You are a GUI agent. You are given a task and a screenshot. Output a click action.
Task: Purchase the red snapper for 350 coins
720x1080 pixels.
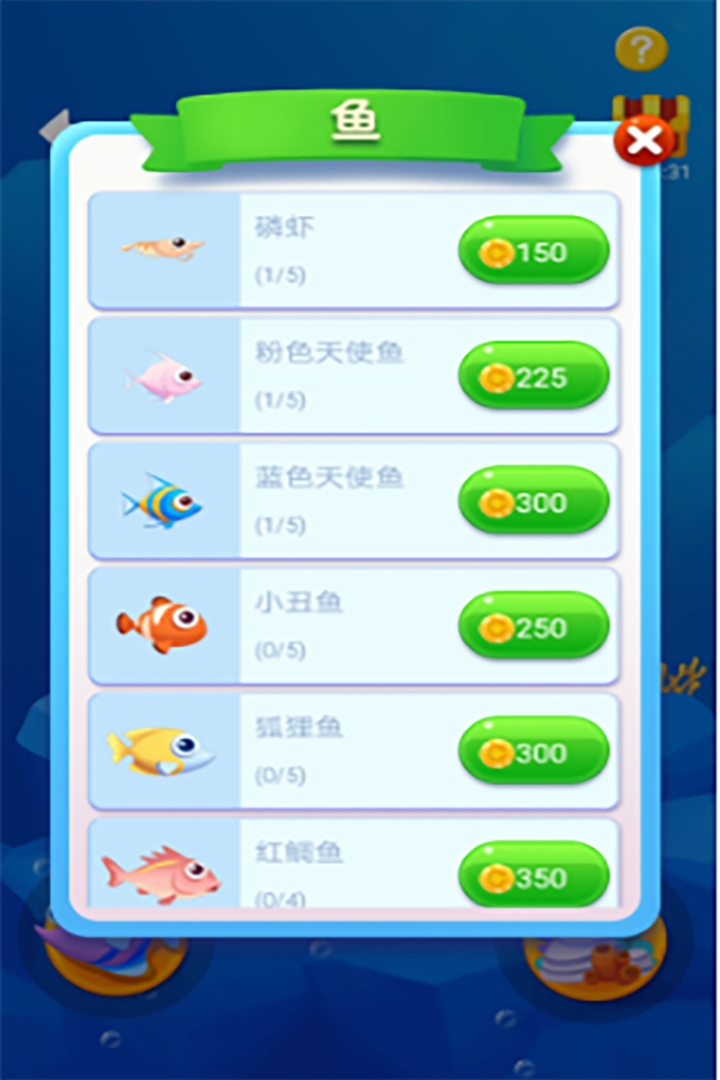533,875
